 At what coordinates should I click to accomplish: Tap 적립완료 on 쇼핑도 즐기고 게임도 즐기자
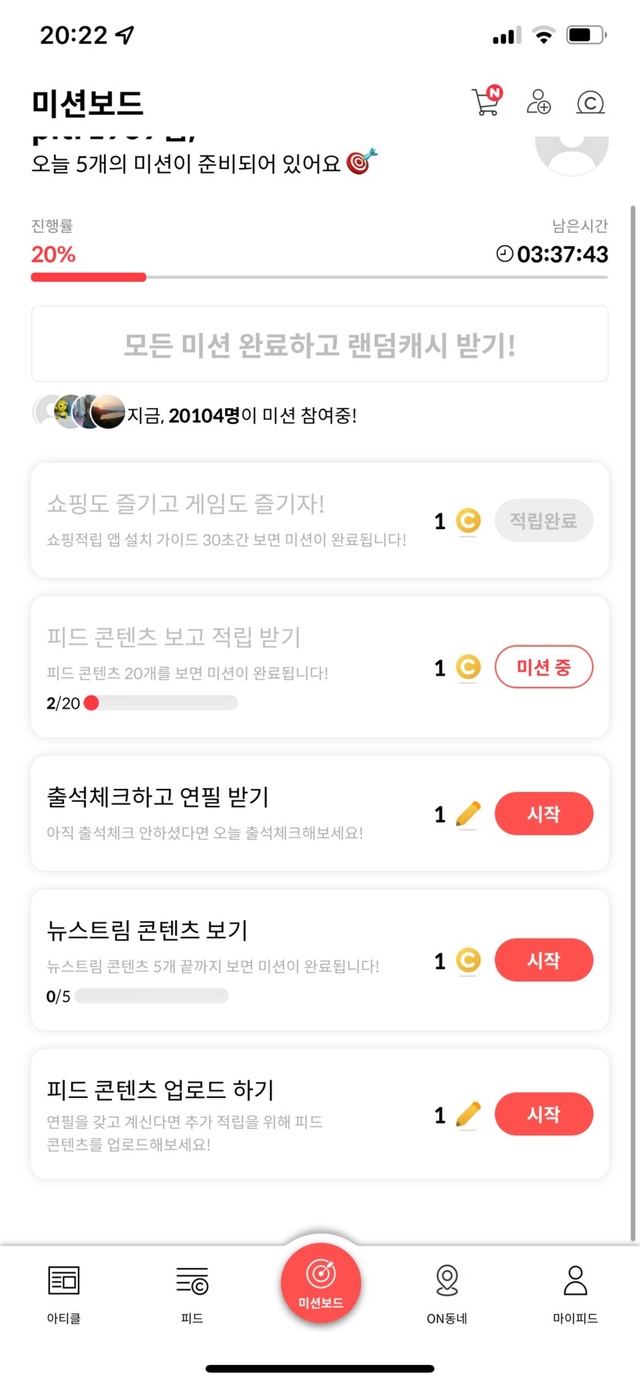coord(543,521)
